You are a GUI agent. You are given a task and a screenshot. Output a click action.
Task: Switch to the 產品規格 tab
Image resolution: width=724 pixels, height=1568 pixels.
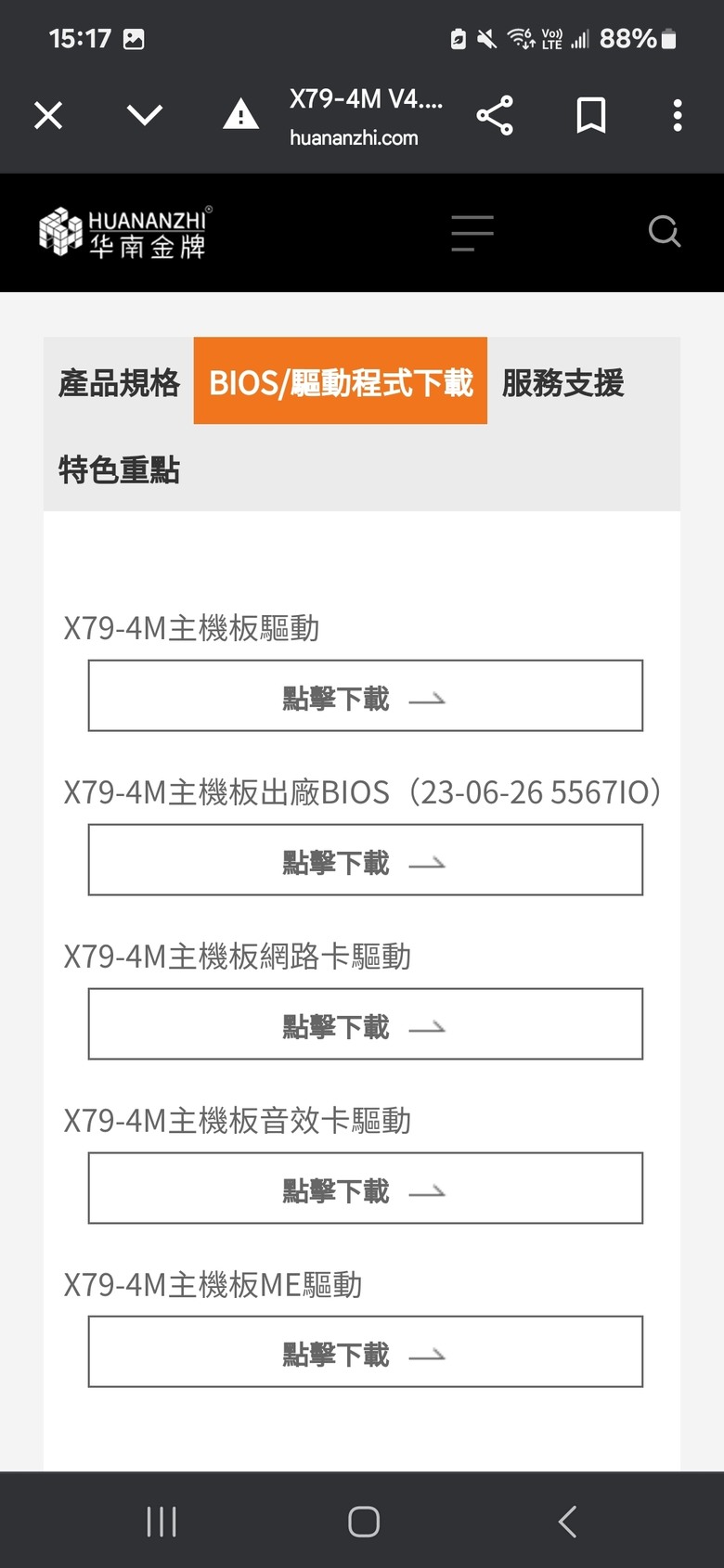coord(119,381)
